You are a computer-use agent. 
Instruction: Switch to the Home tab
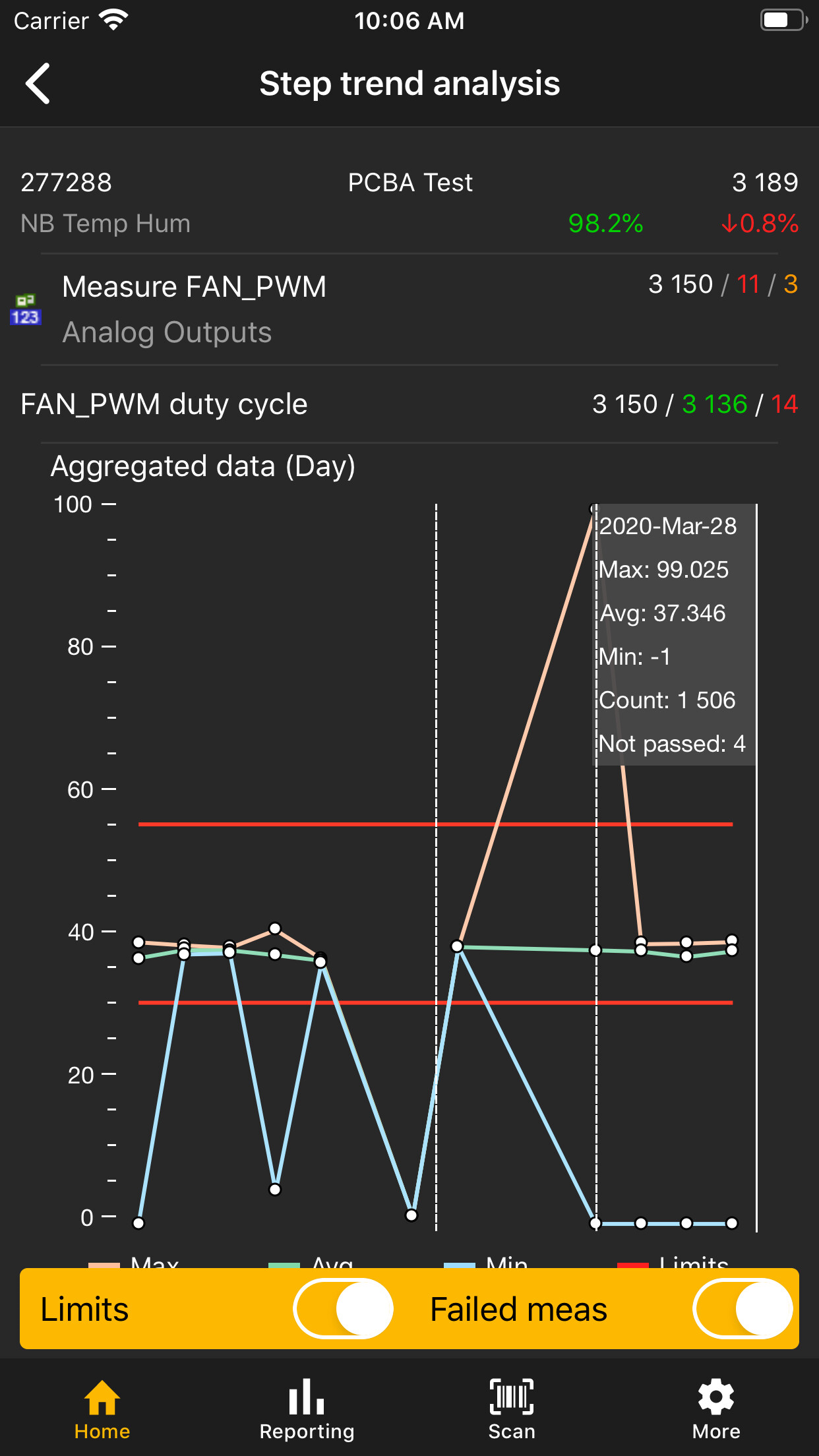coord(102,1409)
